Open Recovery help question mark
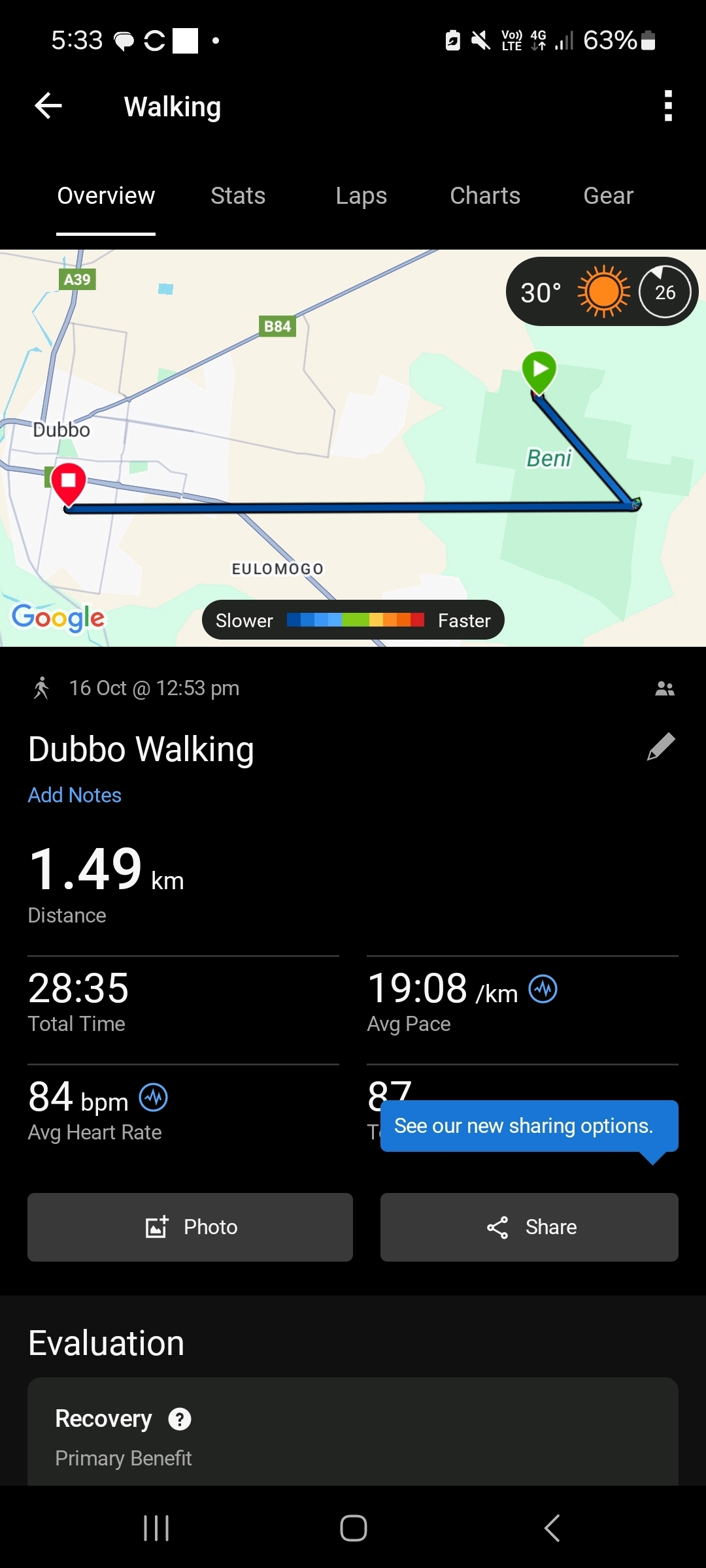The height and width of the screenshot is (1568, 706). (180, 1419)
